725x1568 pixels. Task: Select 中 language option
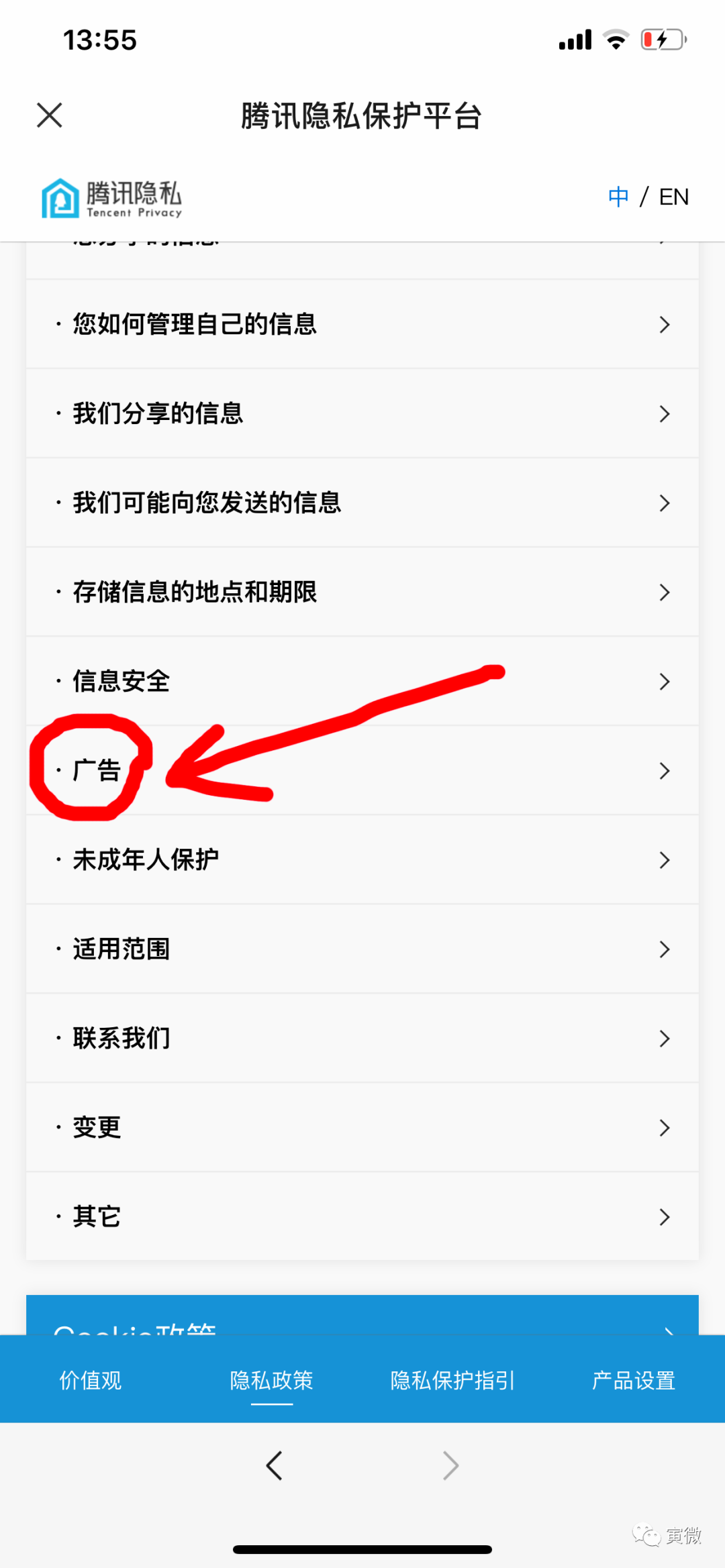(x=618, y=197)
